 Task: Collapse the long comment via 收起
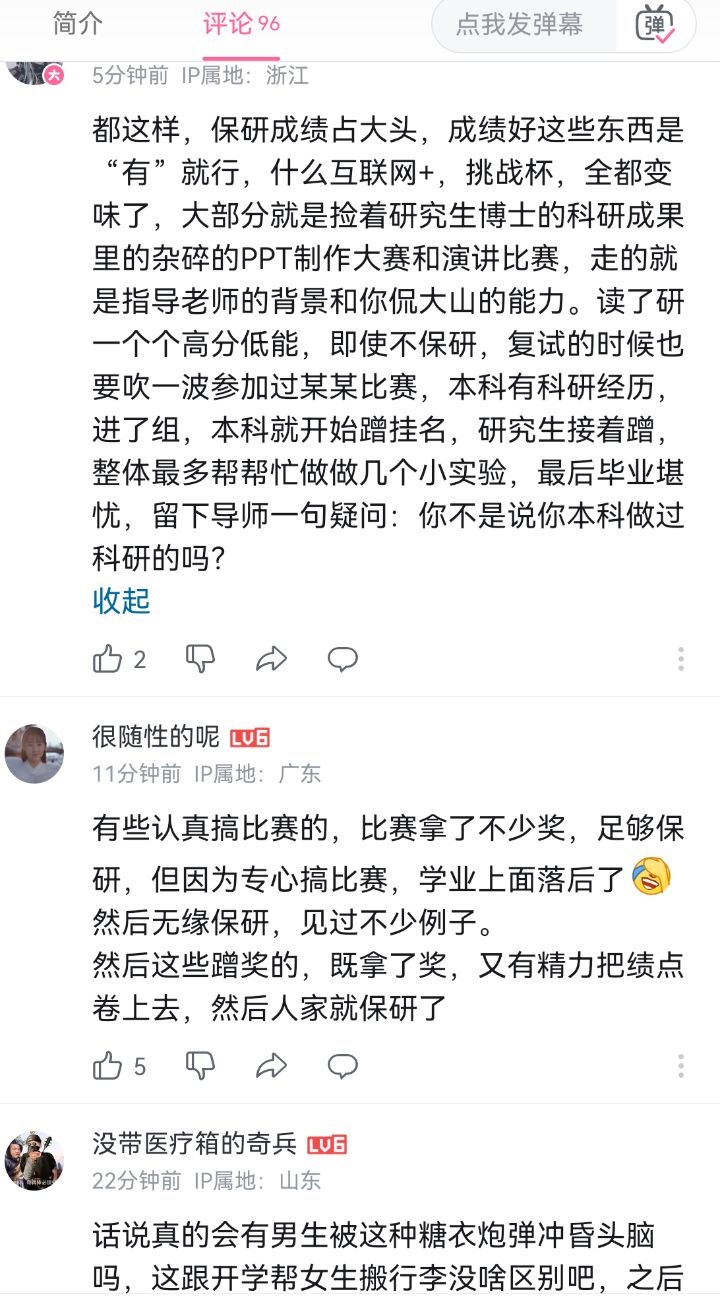(121, 600)
